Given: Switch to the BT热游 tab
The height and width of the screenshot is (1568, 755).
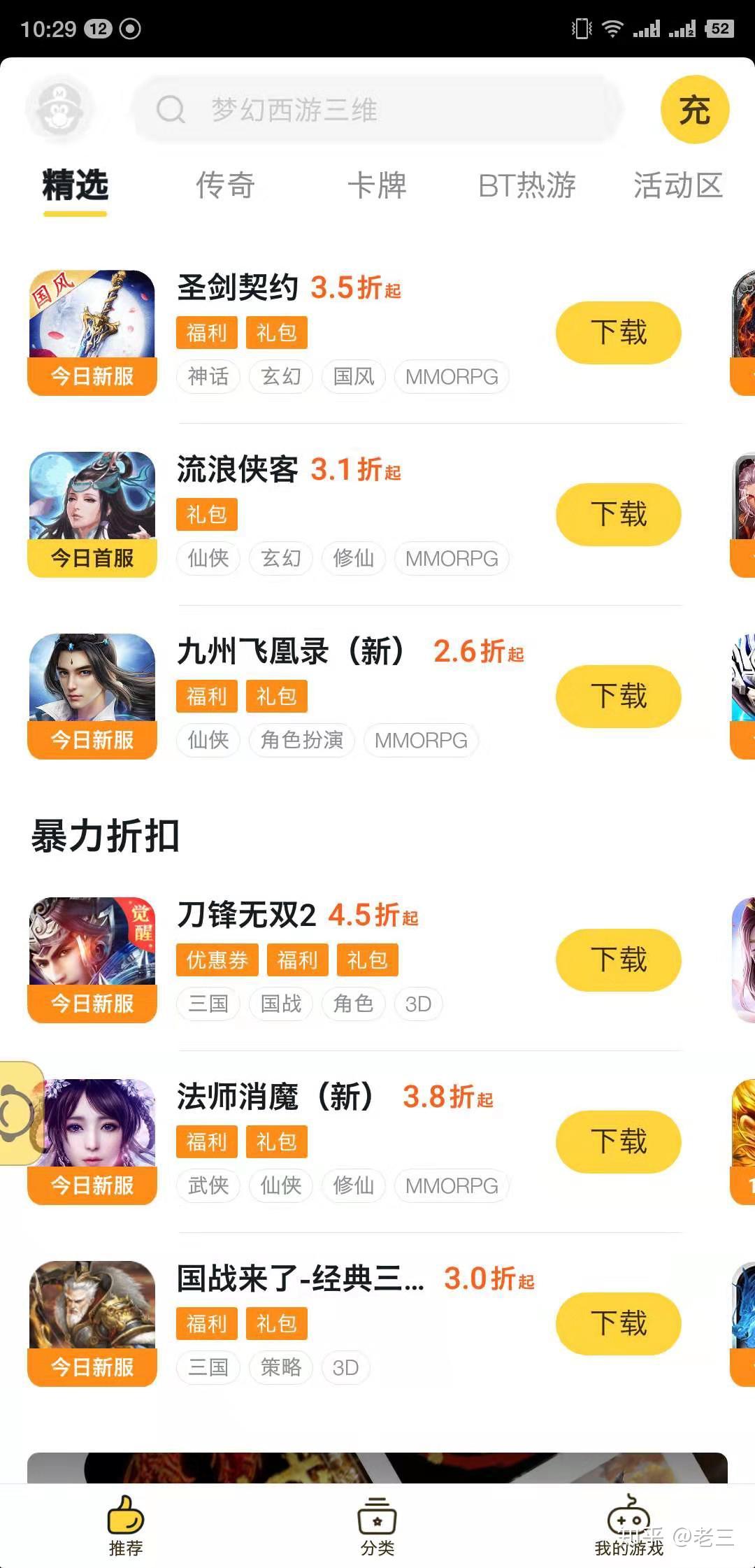Looking at the screenshot, I should (x=526, y=185).
